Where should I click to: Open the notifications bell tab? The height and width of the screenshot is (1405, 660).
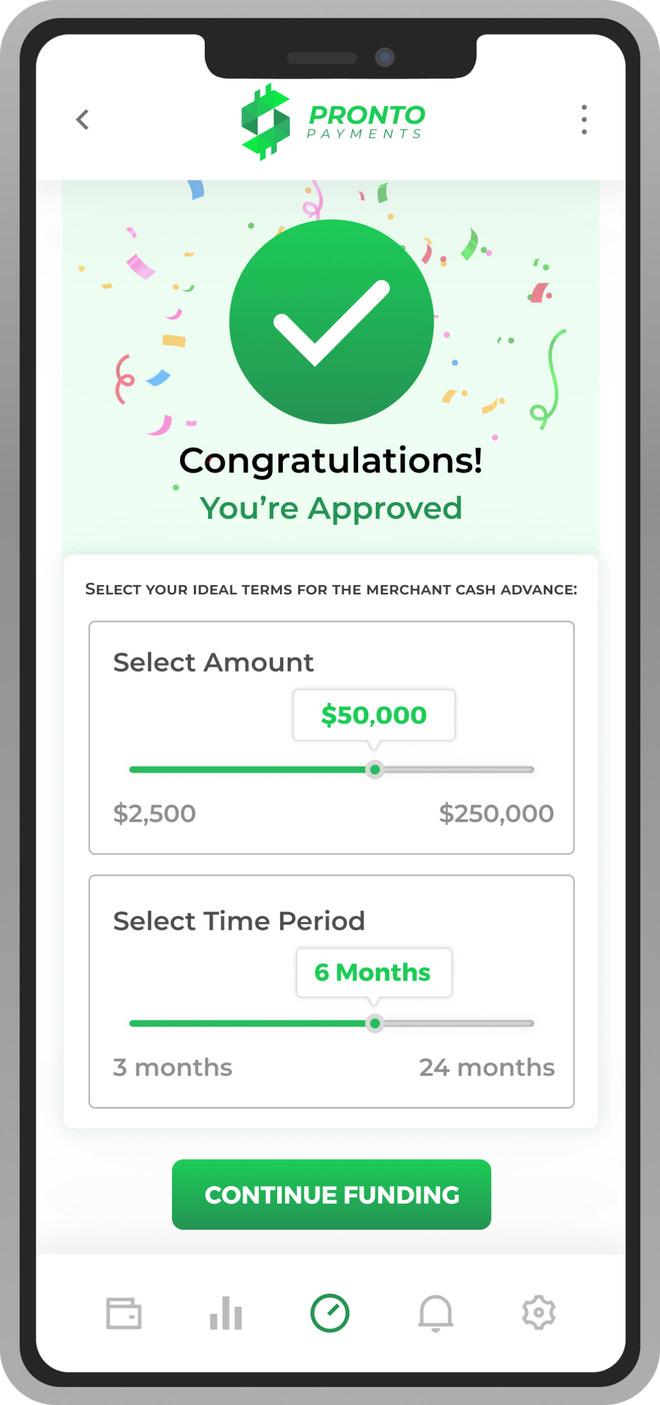[435, 1313]
